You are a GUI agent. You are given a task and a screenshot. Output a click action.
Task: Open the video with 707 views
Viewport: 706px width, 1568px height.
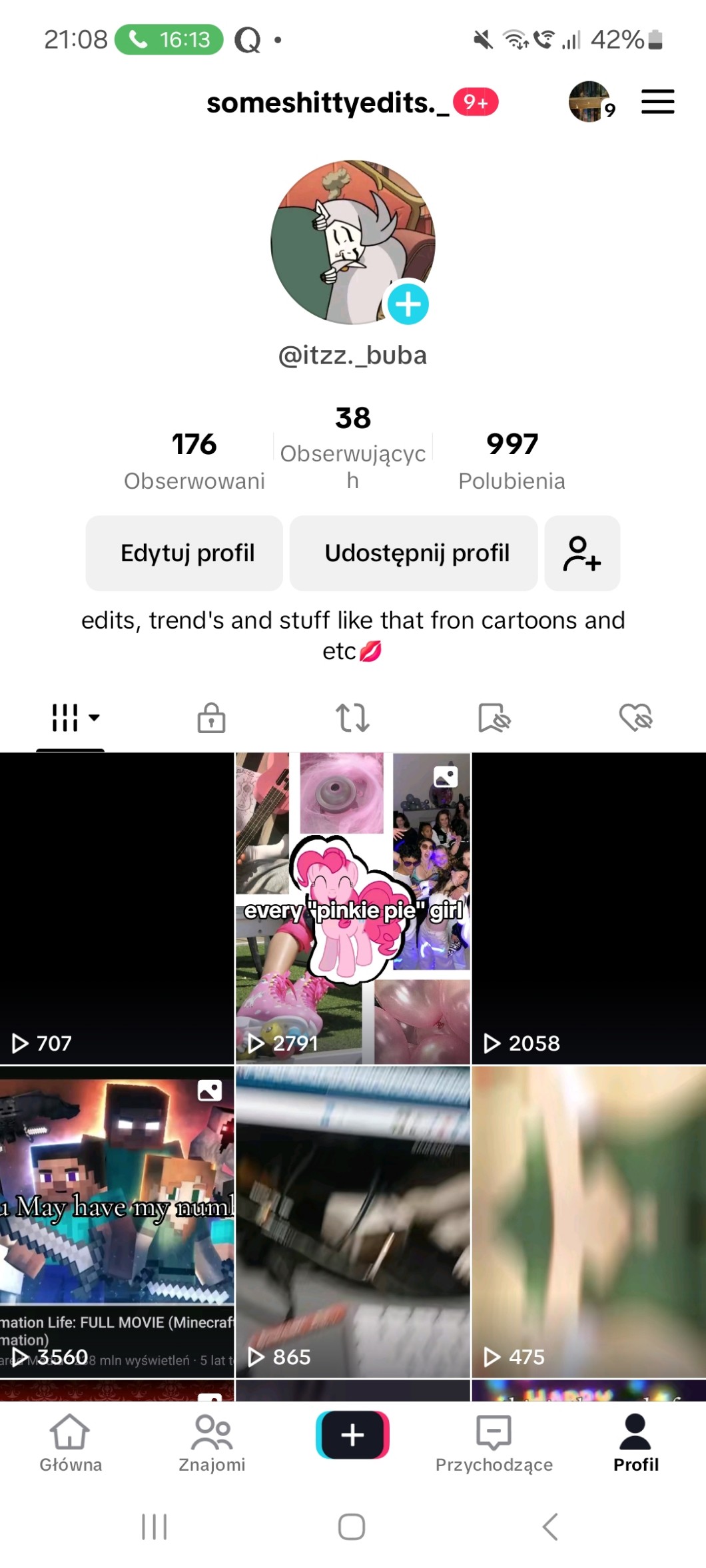117,908
